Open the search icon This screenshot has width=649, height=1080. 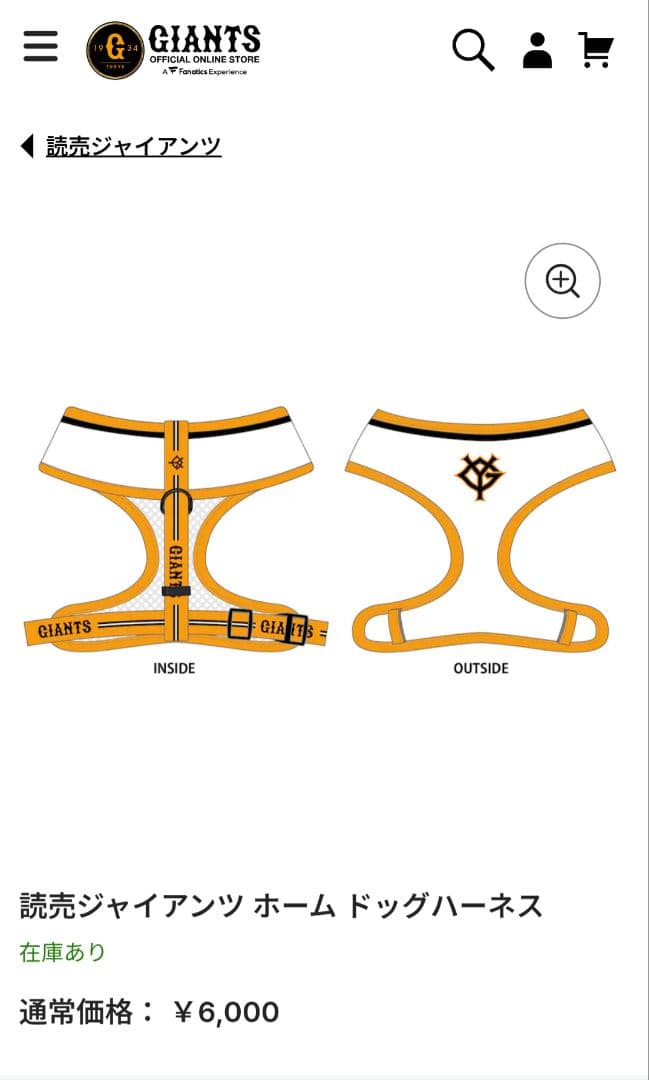[x=473, y=49]
